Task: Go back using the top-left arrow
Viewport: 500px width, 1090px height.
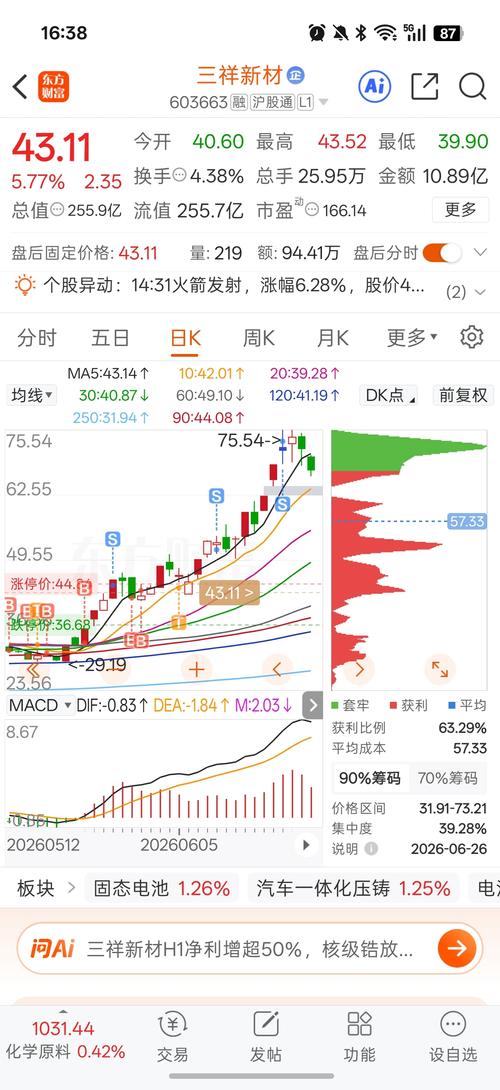Action: point(20,87)
